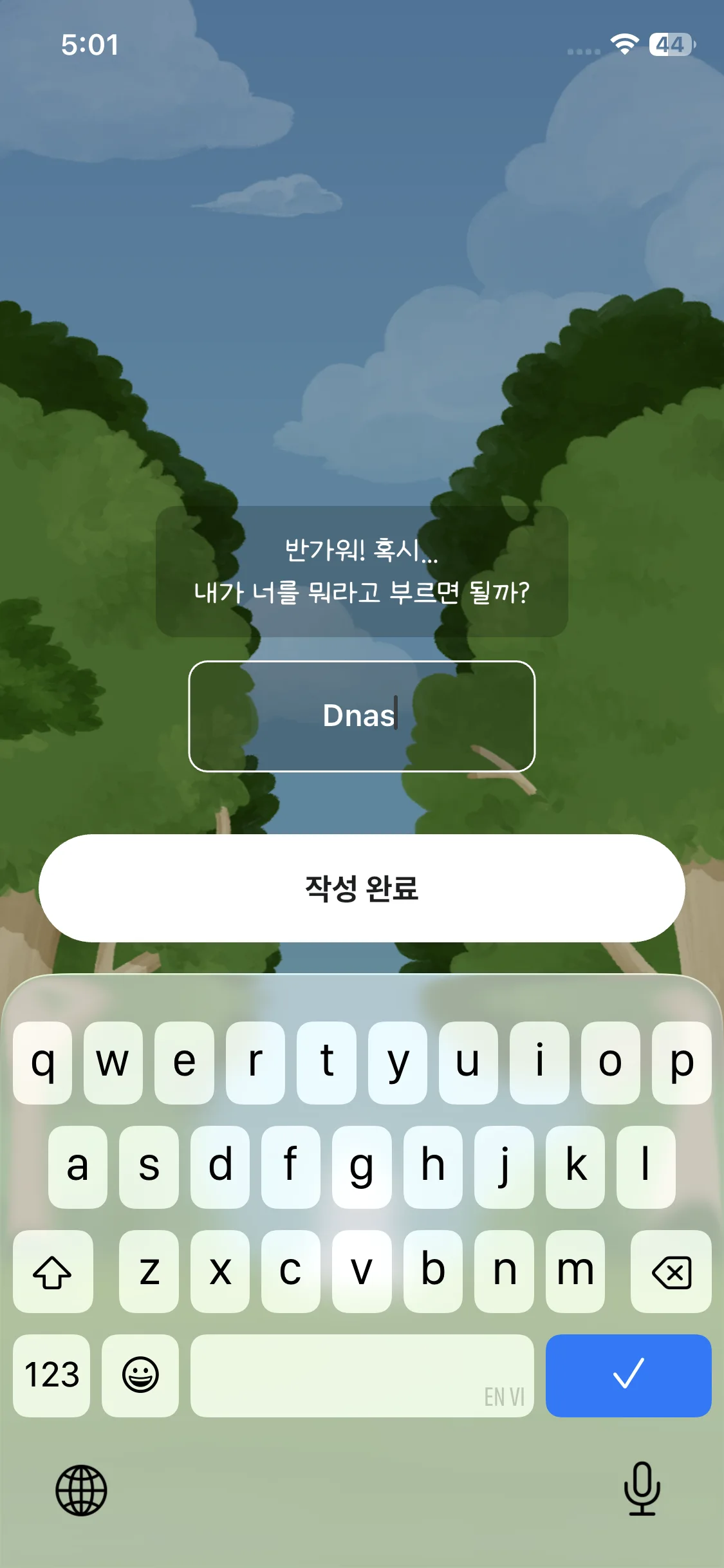Tap the name text field containing Dnas

click(x=361, y=716)
